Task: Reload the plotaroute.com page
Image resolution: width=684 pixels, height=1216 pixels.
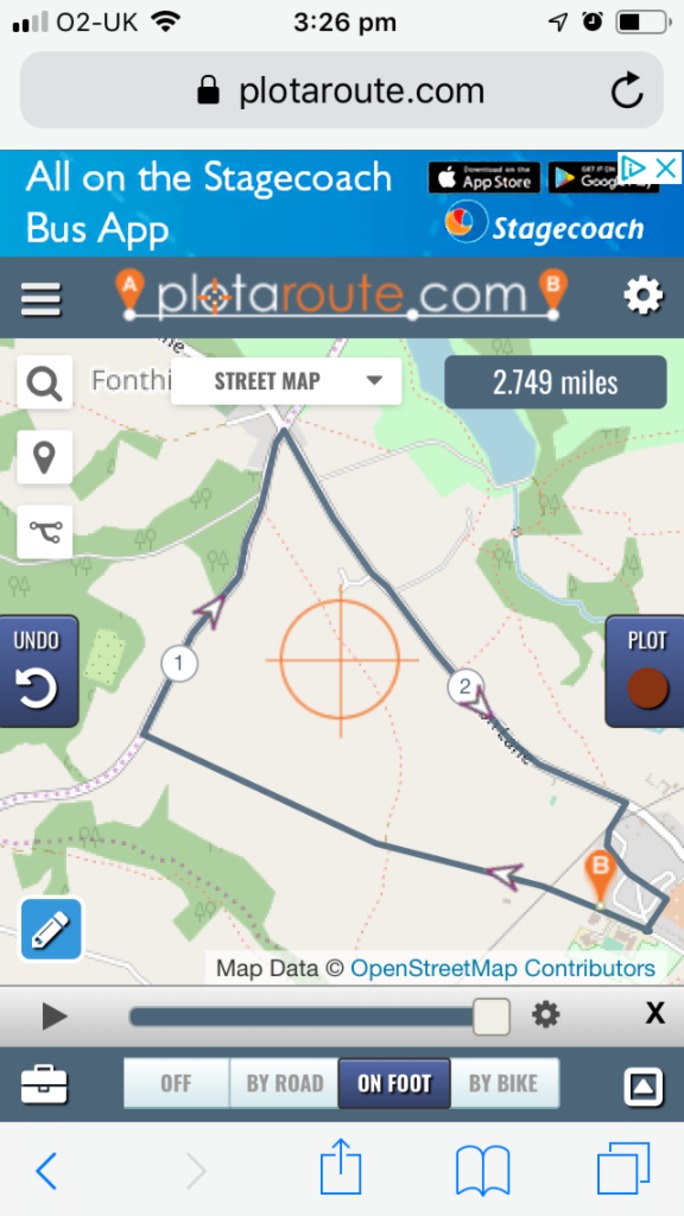Action: coord(627,92)
